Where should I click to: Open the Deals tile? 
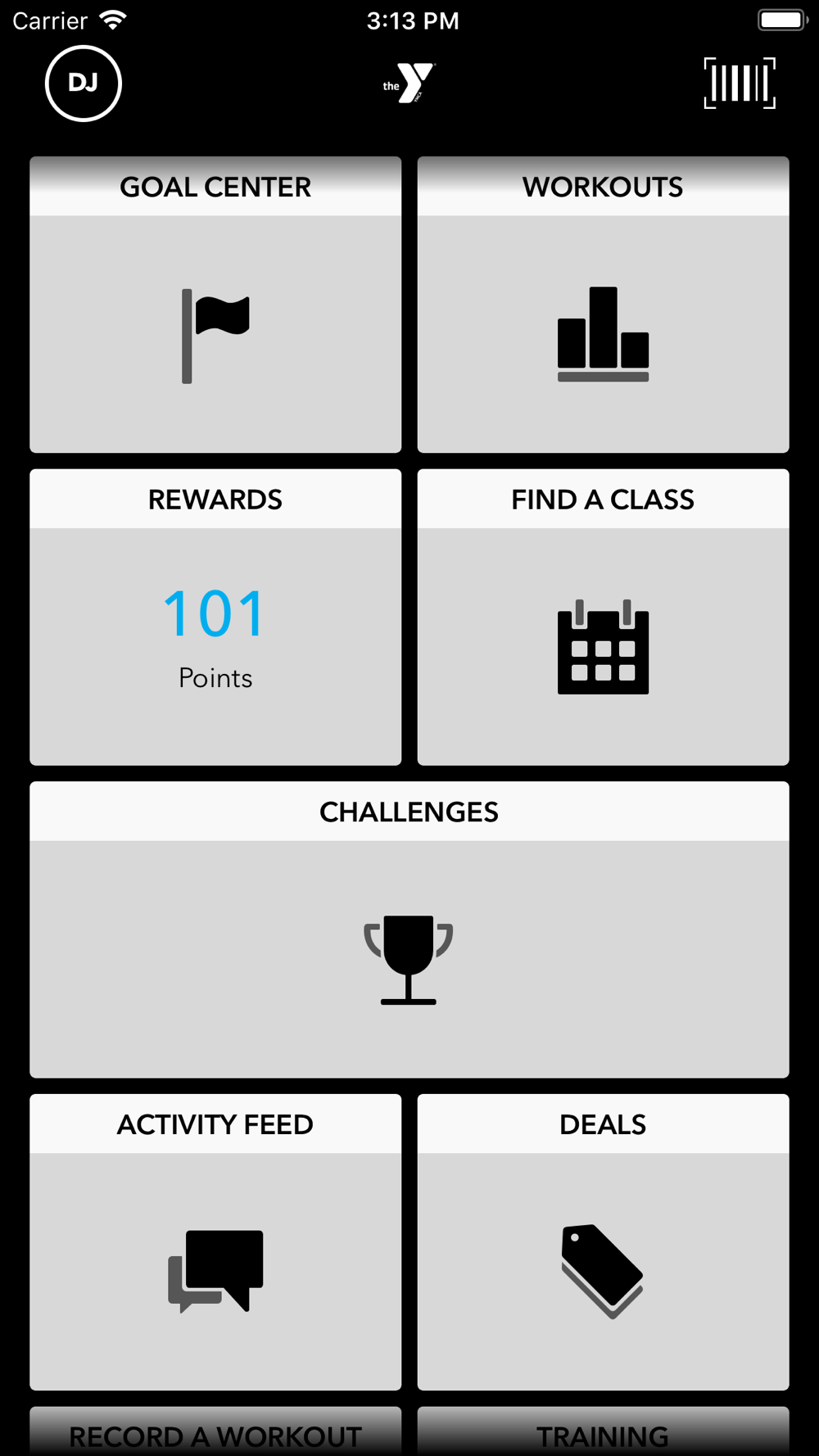(603, 1242)
